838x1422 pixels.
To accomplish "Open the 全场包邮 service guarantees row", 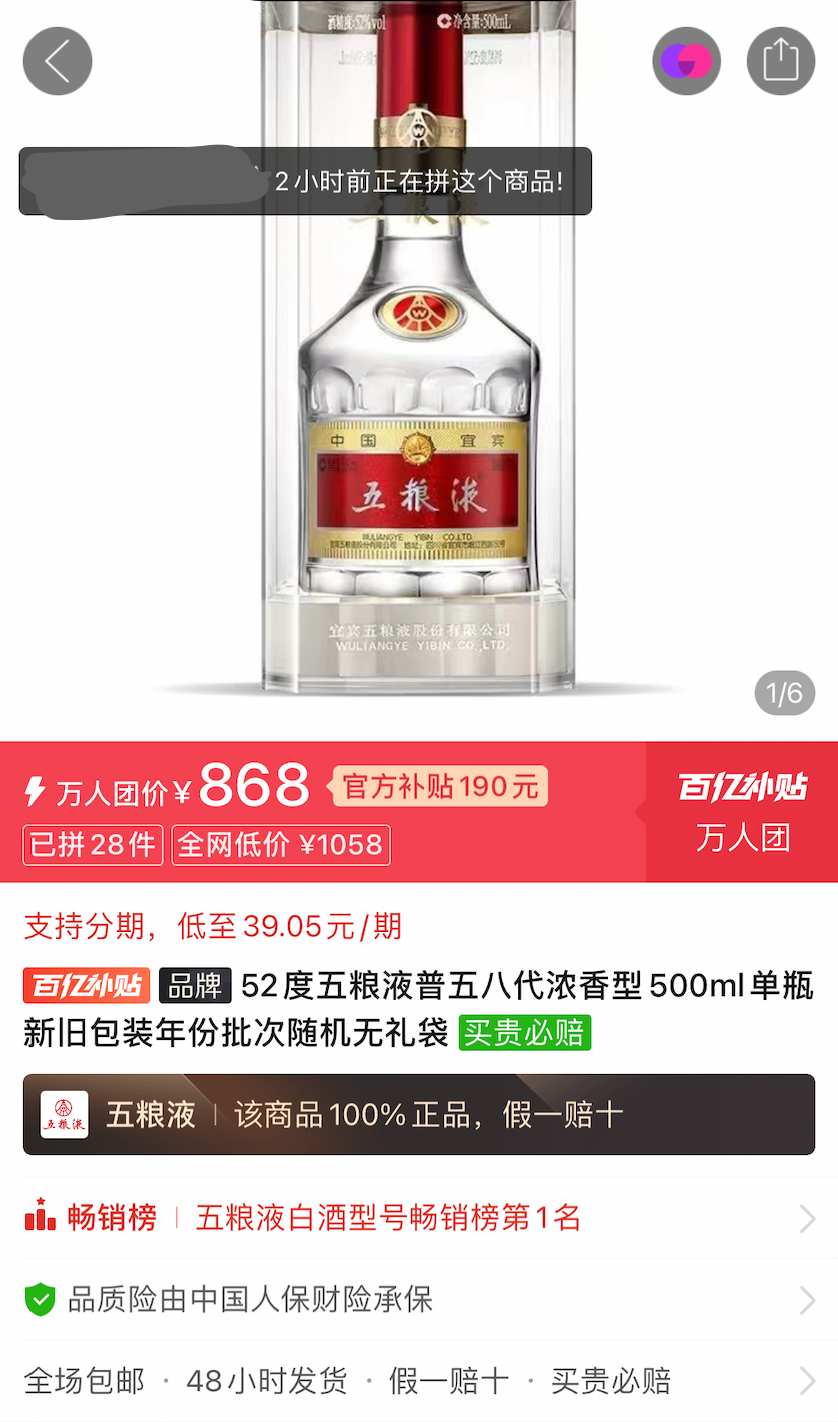I will point(419,1381).
